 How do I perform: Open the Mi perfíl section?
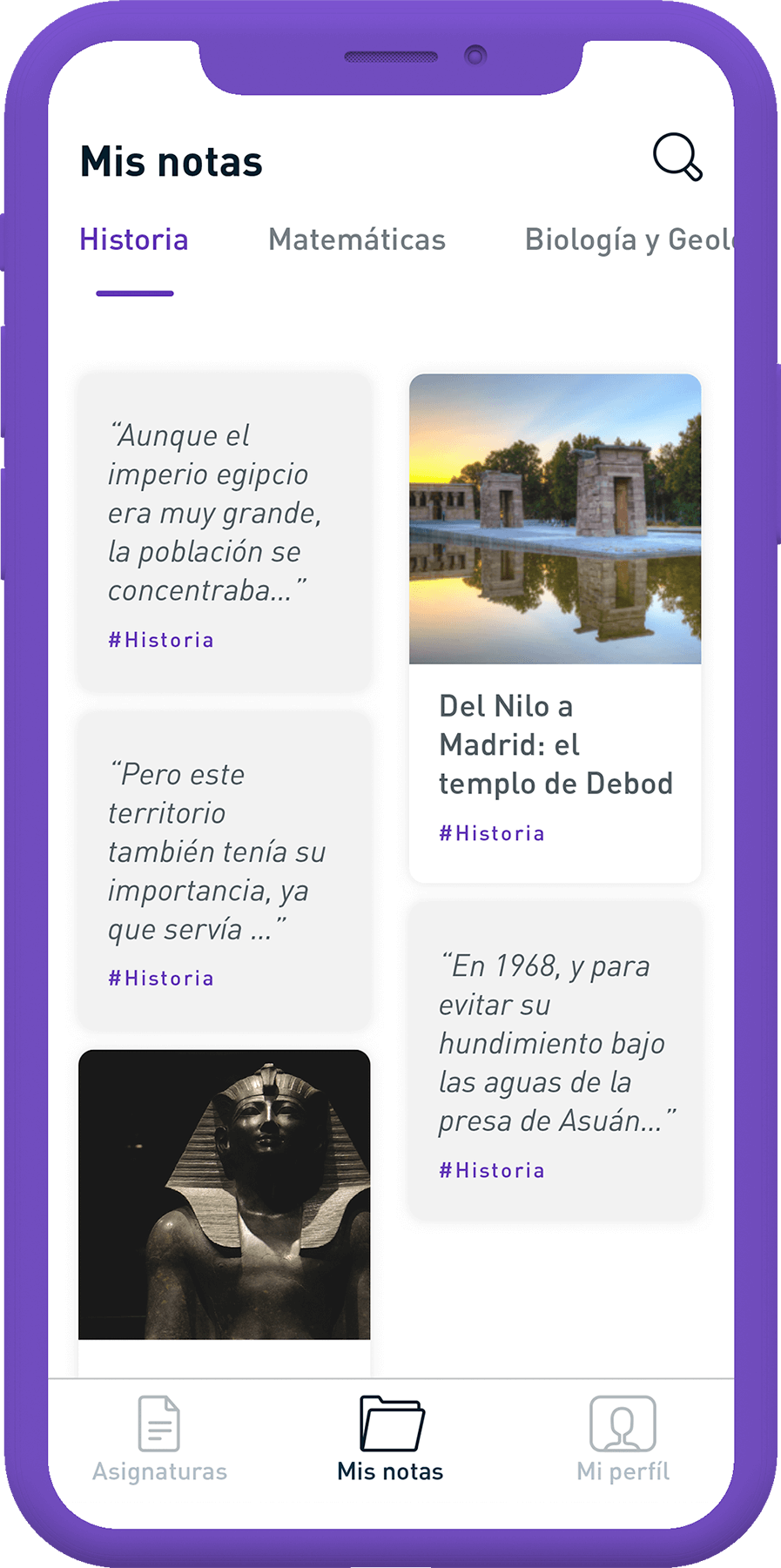[x=623, y=1440]
